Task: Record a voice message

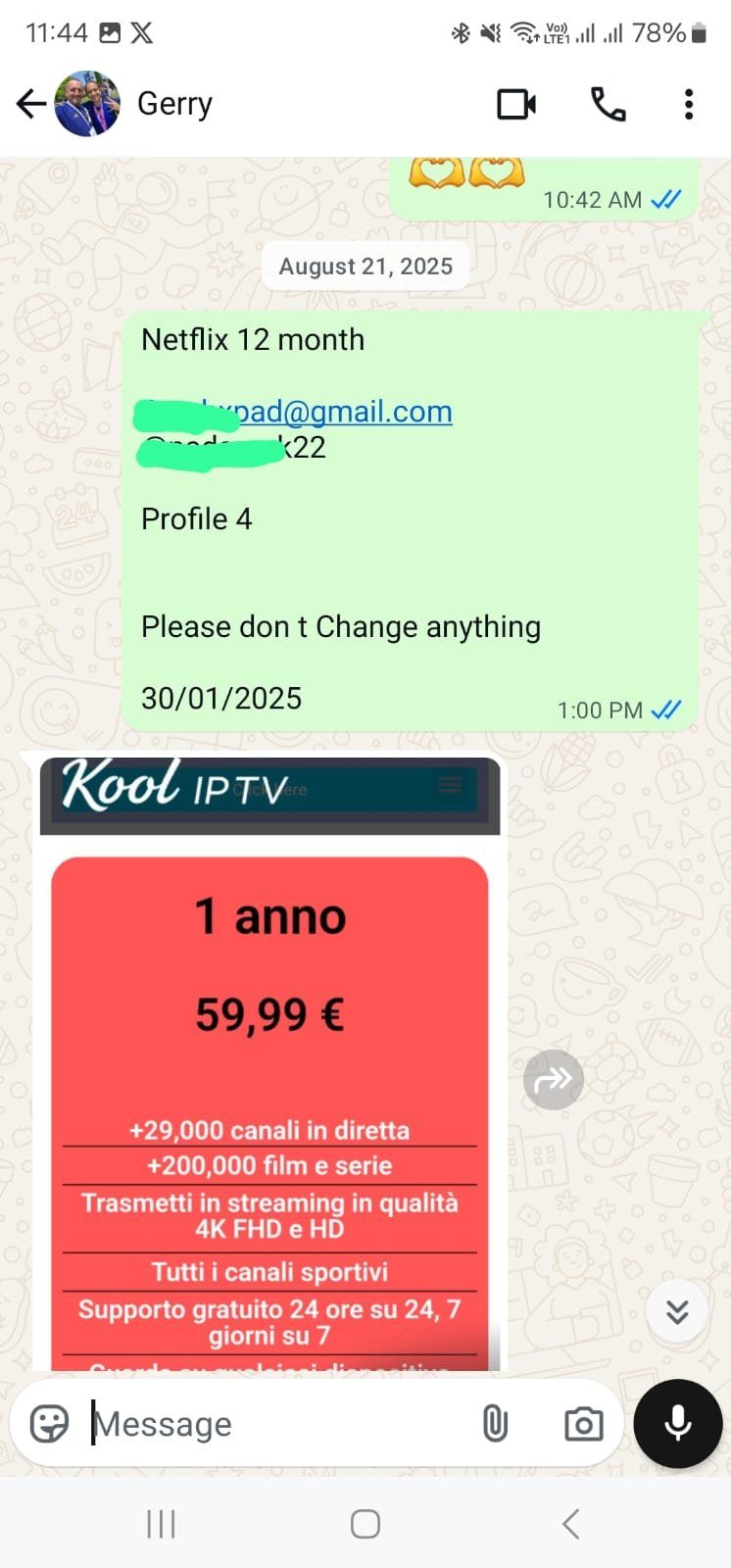Action: pos(678,1424)
